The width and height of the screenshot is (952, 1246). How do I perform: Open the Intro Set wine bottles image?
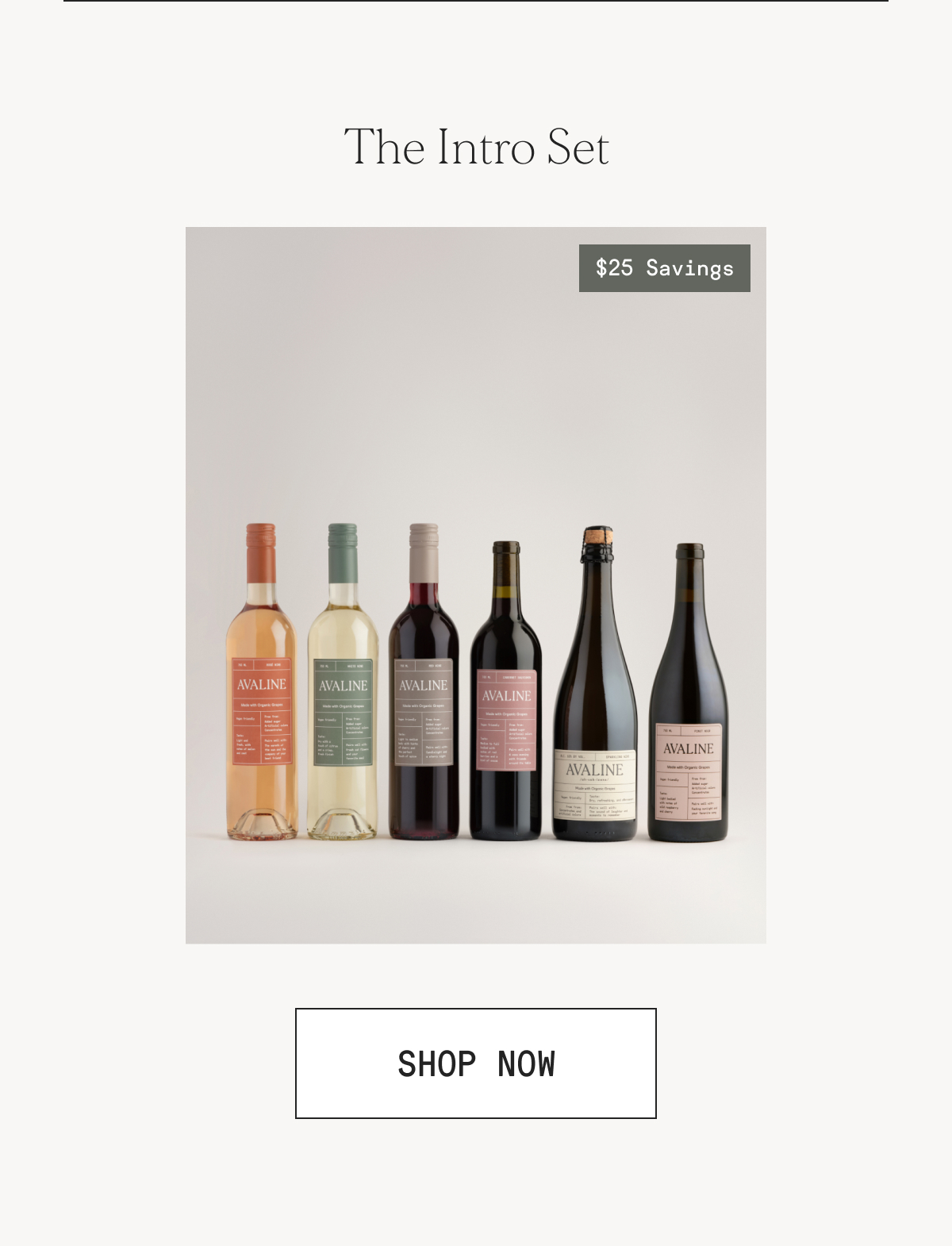(476, 585)
